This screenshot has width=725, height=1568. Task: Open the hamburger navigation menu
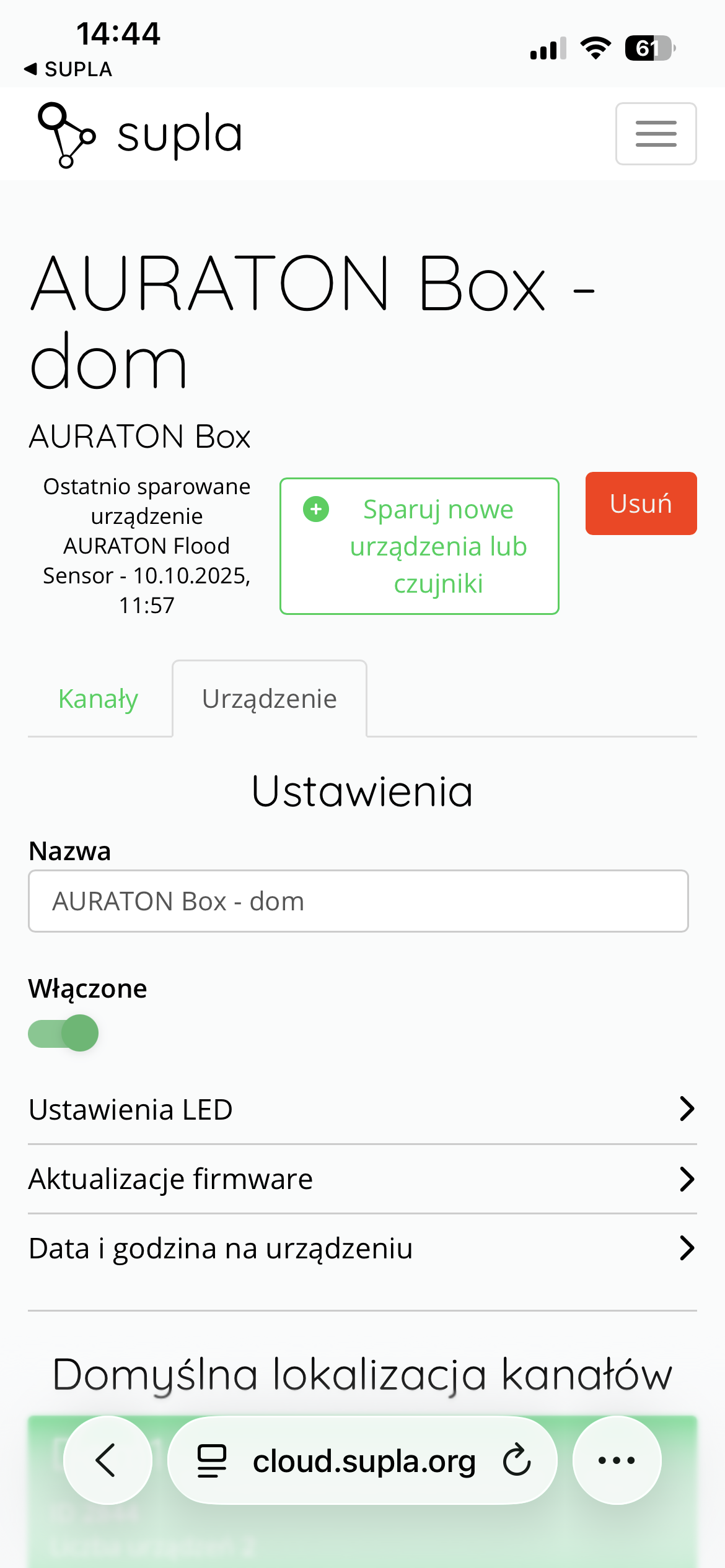pos(656,134)
